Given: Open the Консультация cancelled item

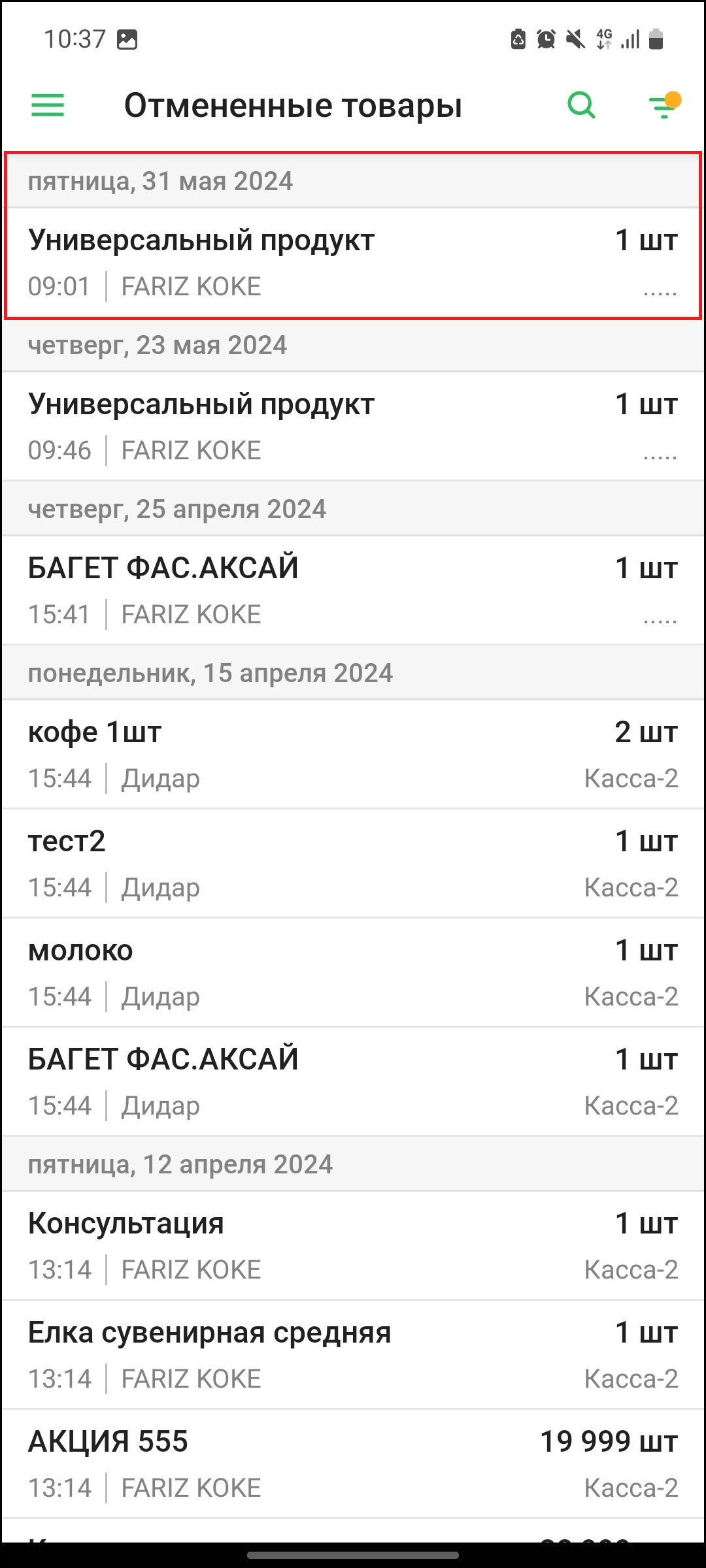Looking at the screenshot, I should point(353,1246).
